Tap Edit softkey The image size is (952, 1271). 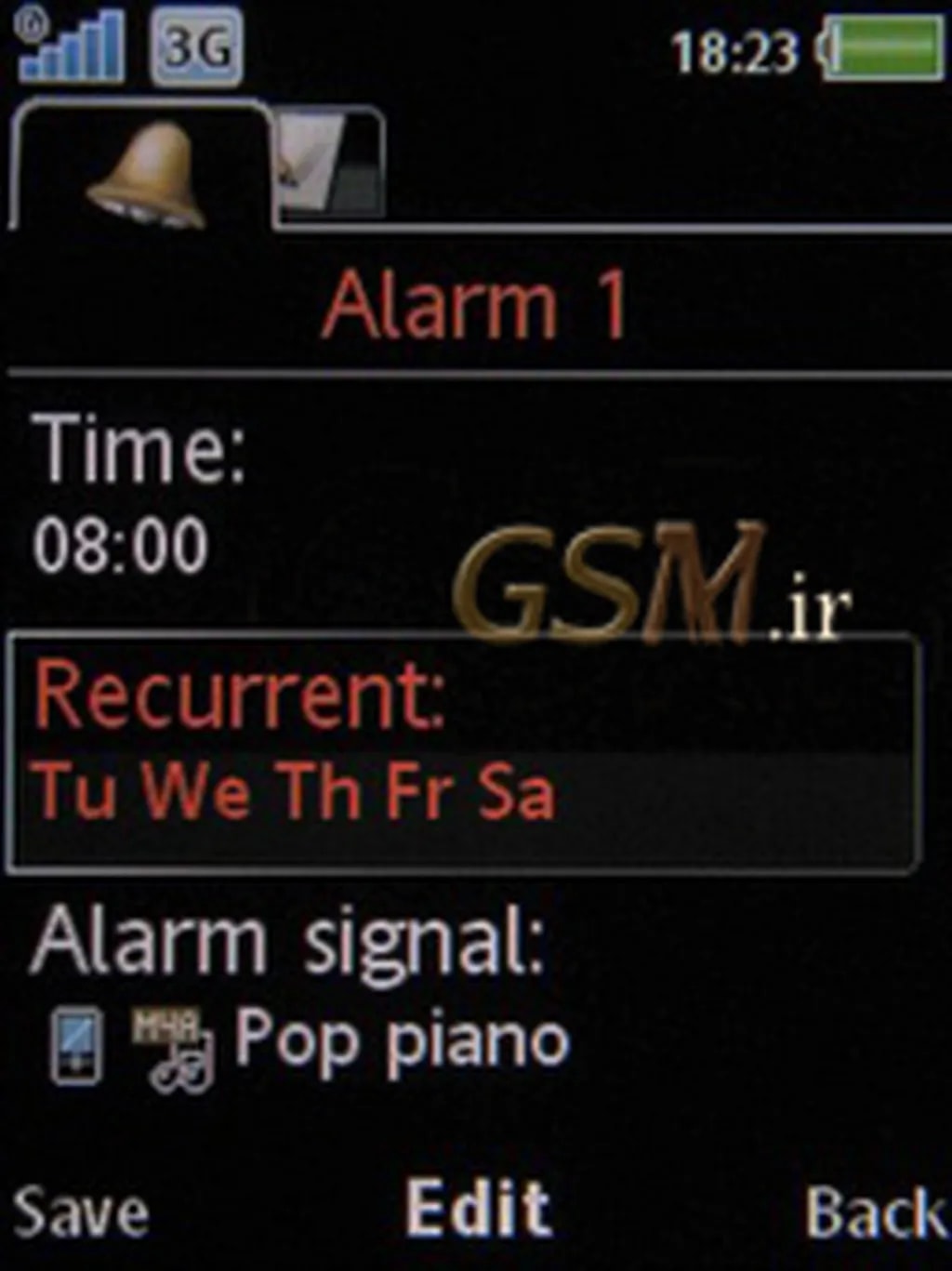478,1209
